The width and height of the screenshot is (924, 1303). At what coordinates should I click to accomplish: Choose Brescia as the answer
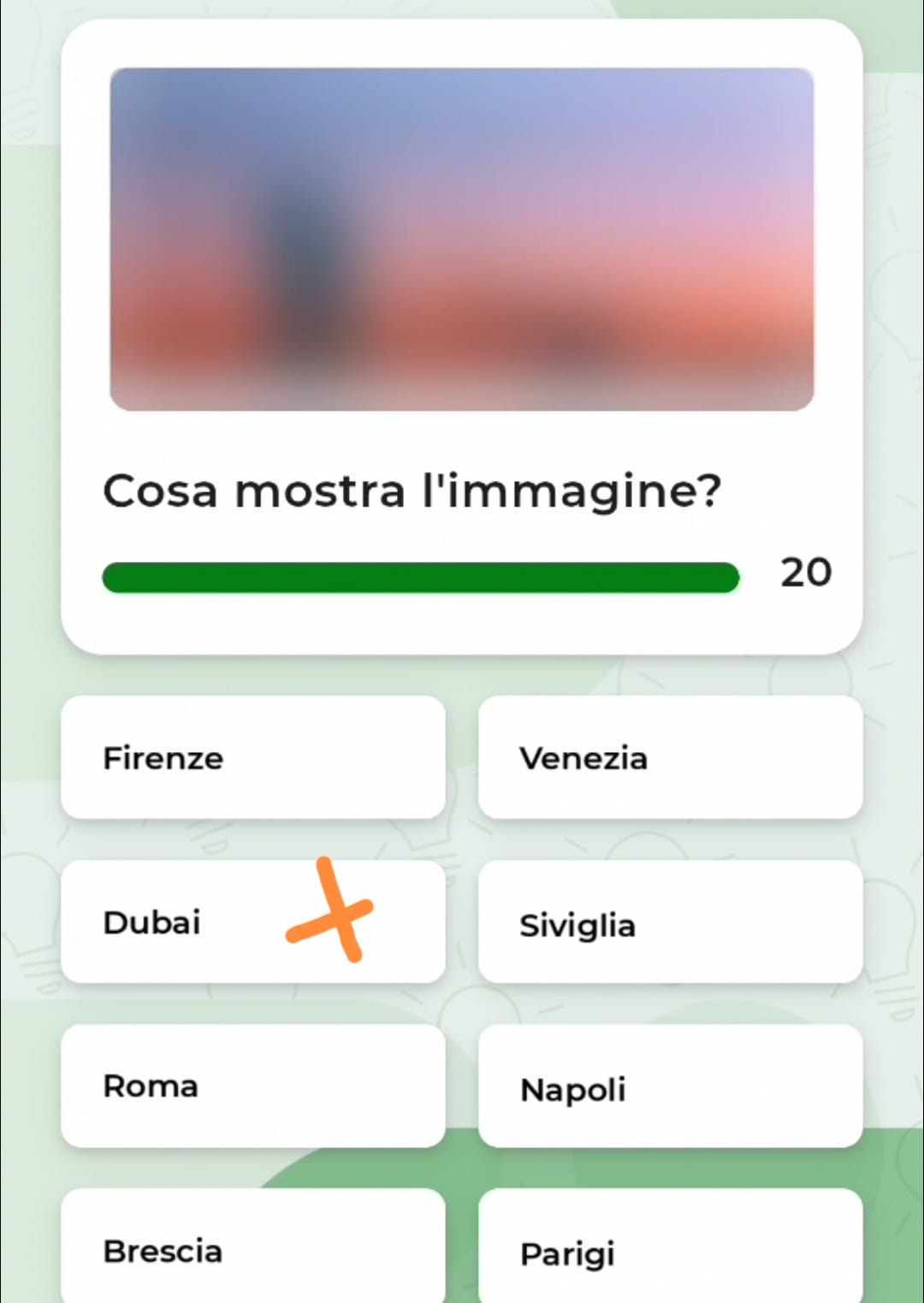(x=252, y=1249)
